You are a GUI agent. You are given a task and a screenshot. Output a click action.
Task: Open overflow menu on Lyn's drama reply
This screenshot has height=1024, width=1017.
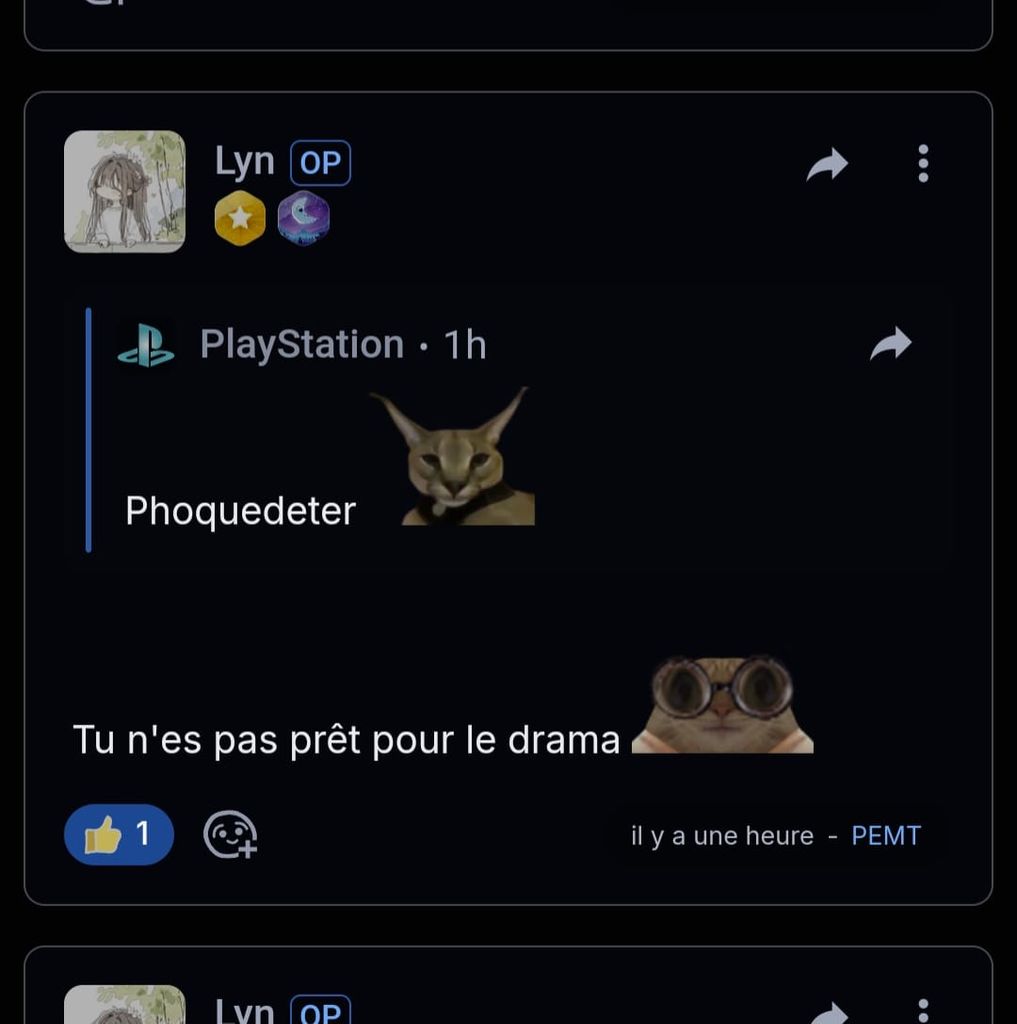(x=922, y=164)
